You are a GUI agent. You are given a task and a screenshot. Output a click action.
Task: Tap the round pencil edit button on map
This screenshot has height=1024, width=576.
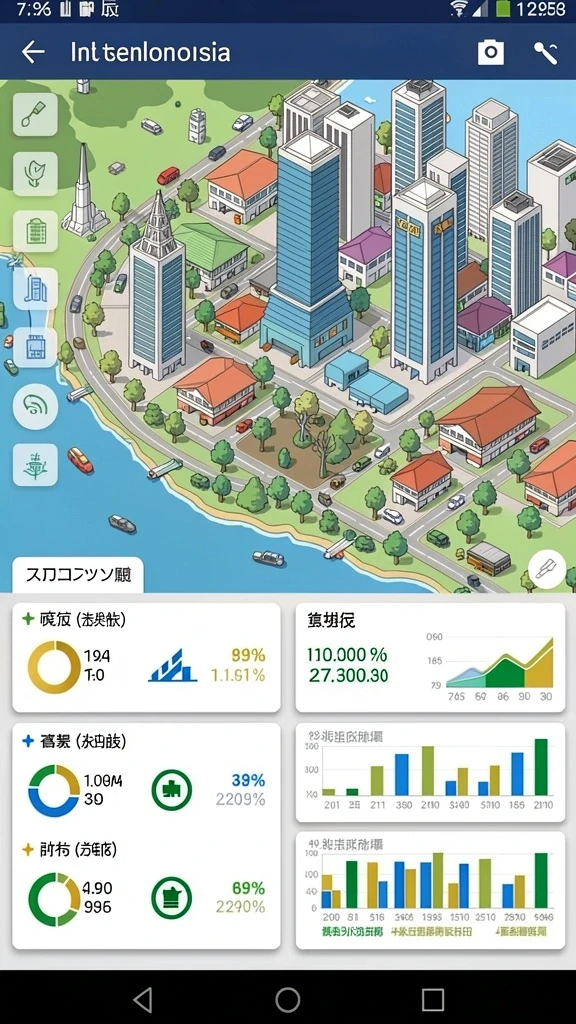(547, 569)
